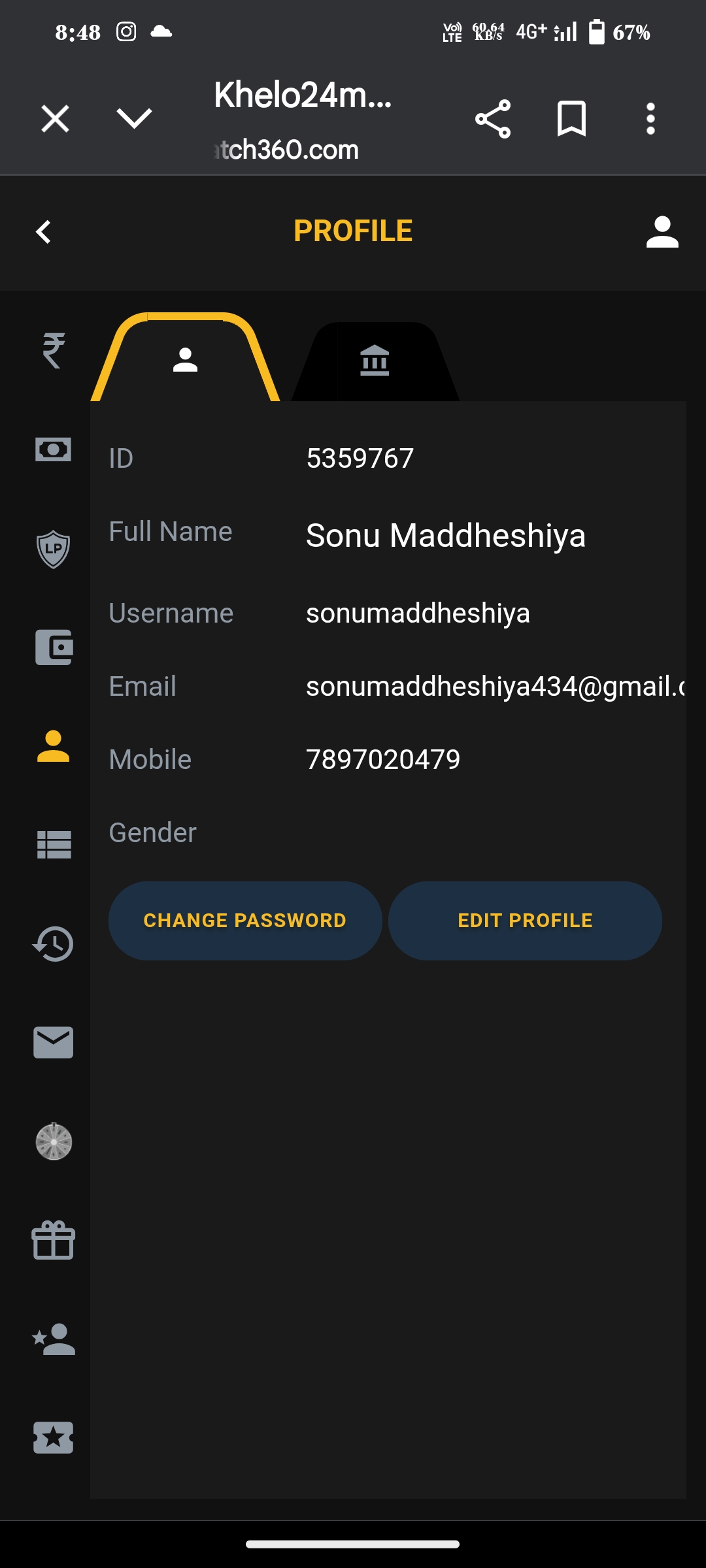Share this page
The height and width of the screenshot is (1568, 706).
493,119
